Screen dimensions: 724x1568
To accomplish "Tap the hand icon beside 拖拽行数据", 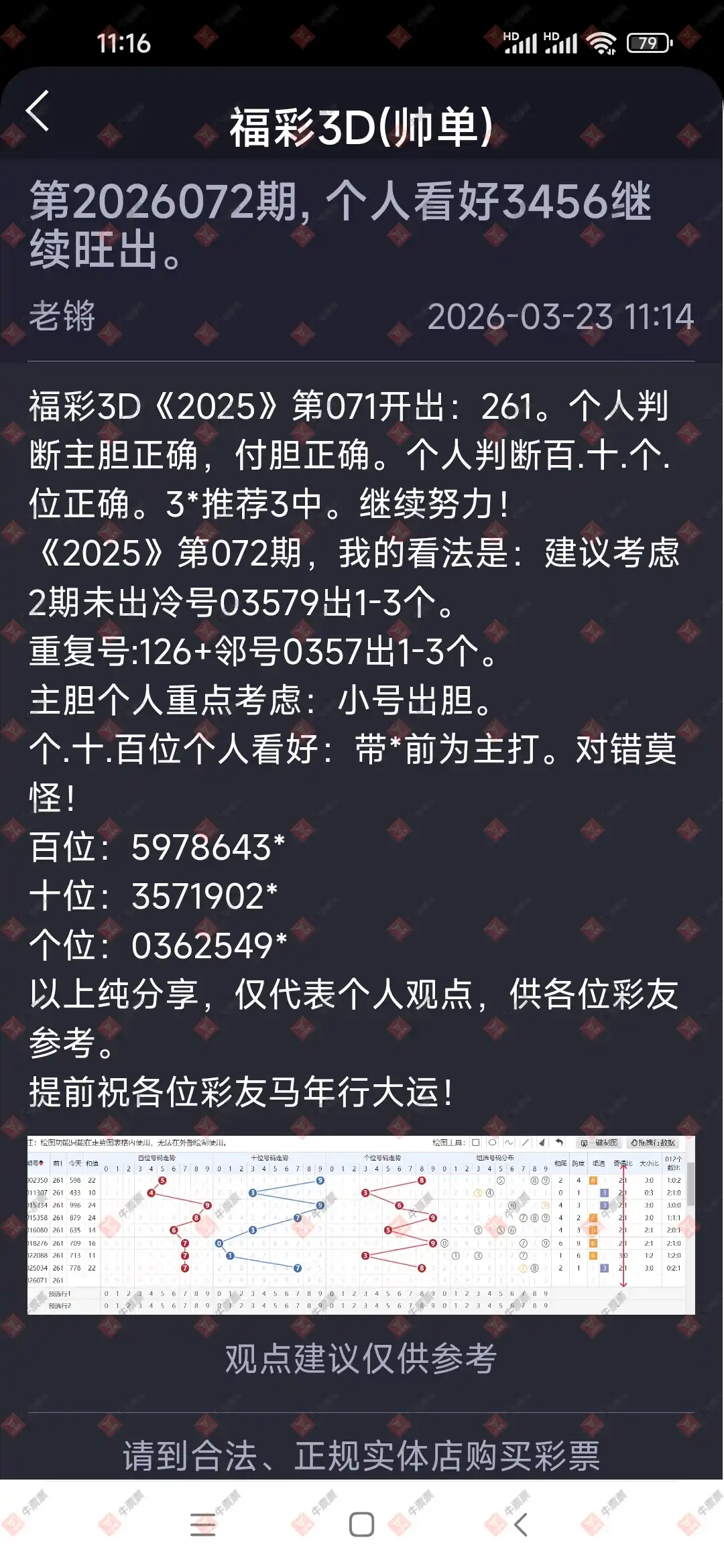I will pyautogui.click(x=634, y=1142).
